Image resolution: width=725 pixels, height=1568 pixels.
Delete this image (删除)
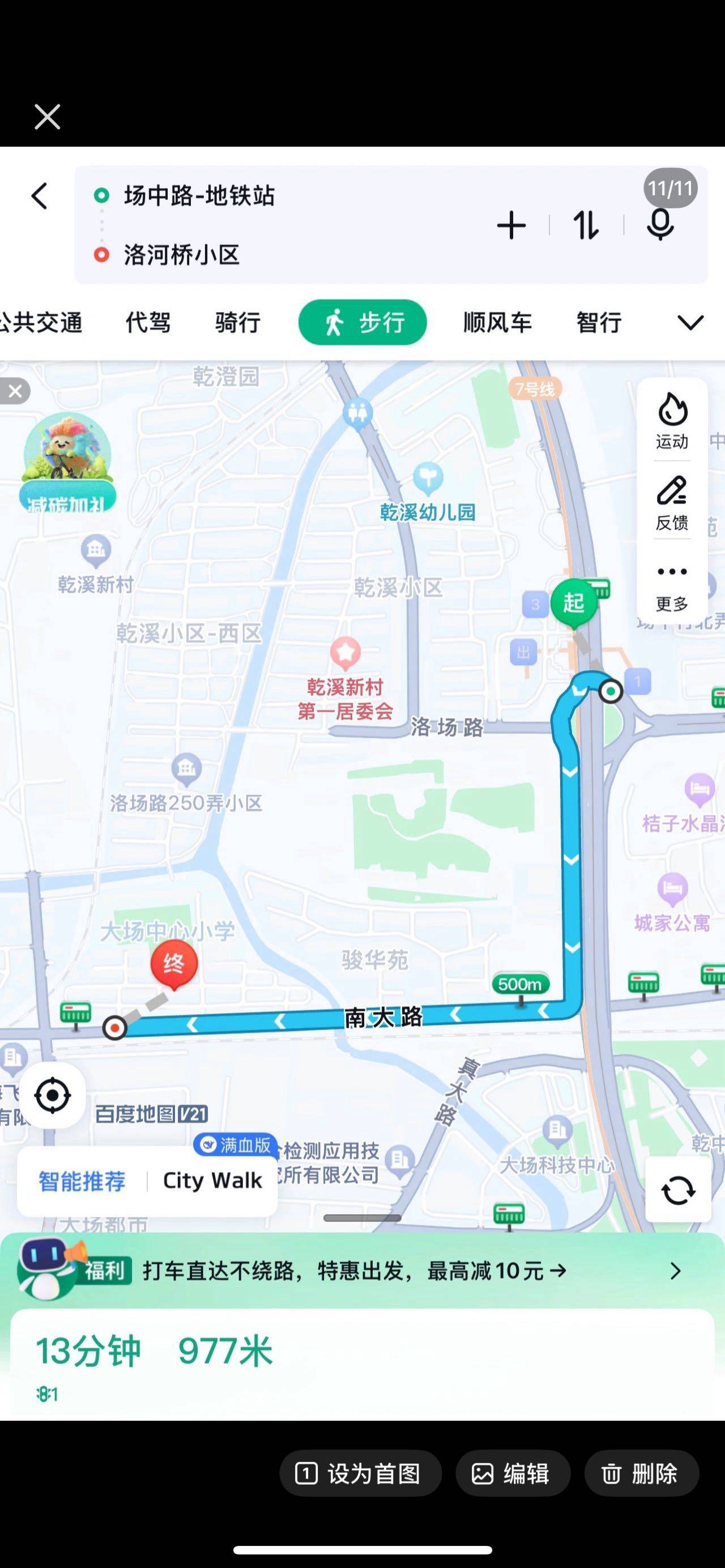(641, 1473)
